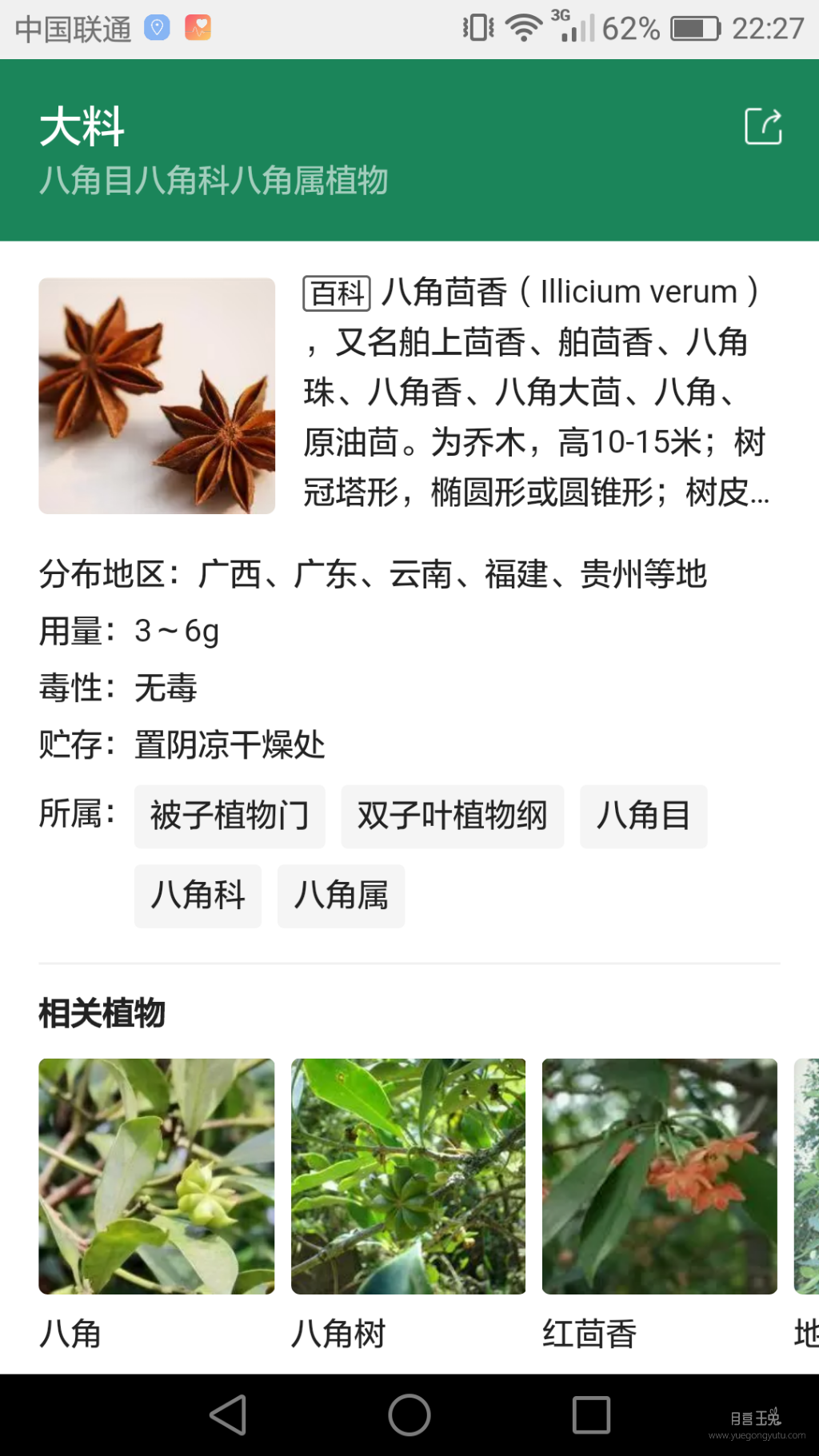Screen dimensions: 819x1456
Task: Open the star anise photo
Action: click(x=157, y=396)
